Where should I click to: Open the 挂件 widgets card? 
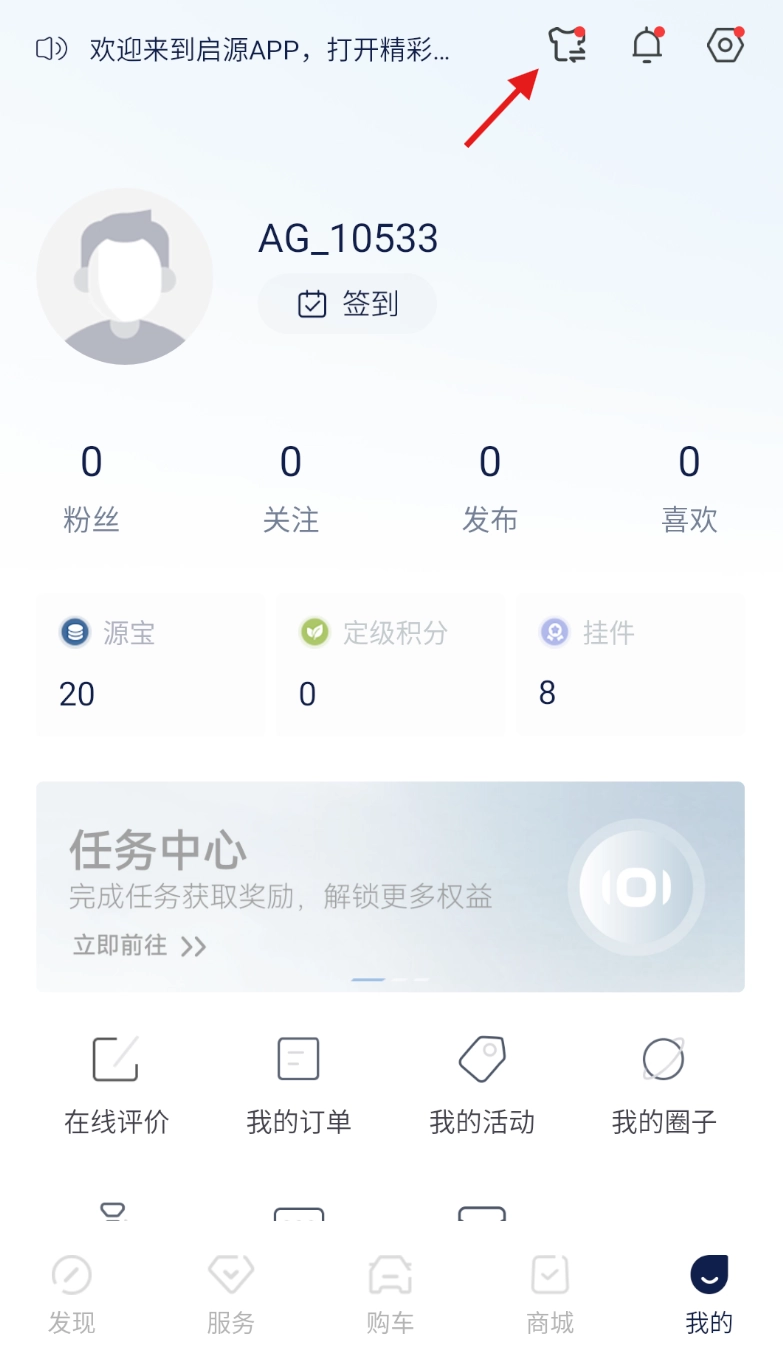[630, 664]
